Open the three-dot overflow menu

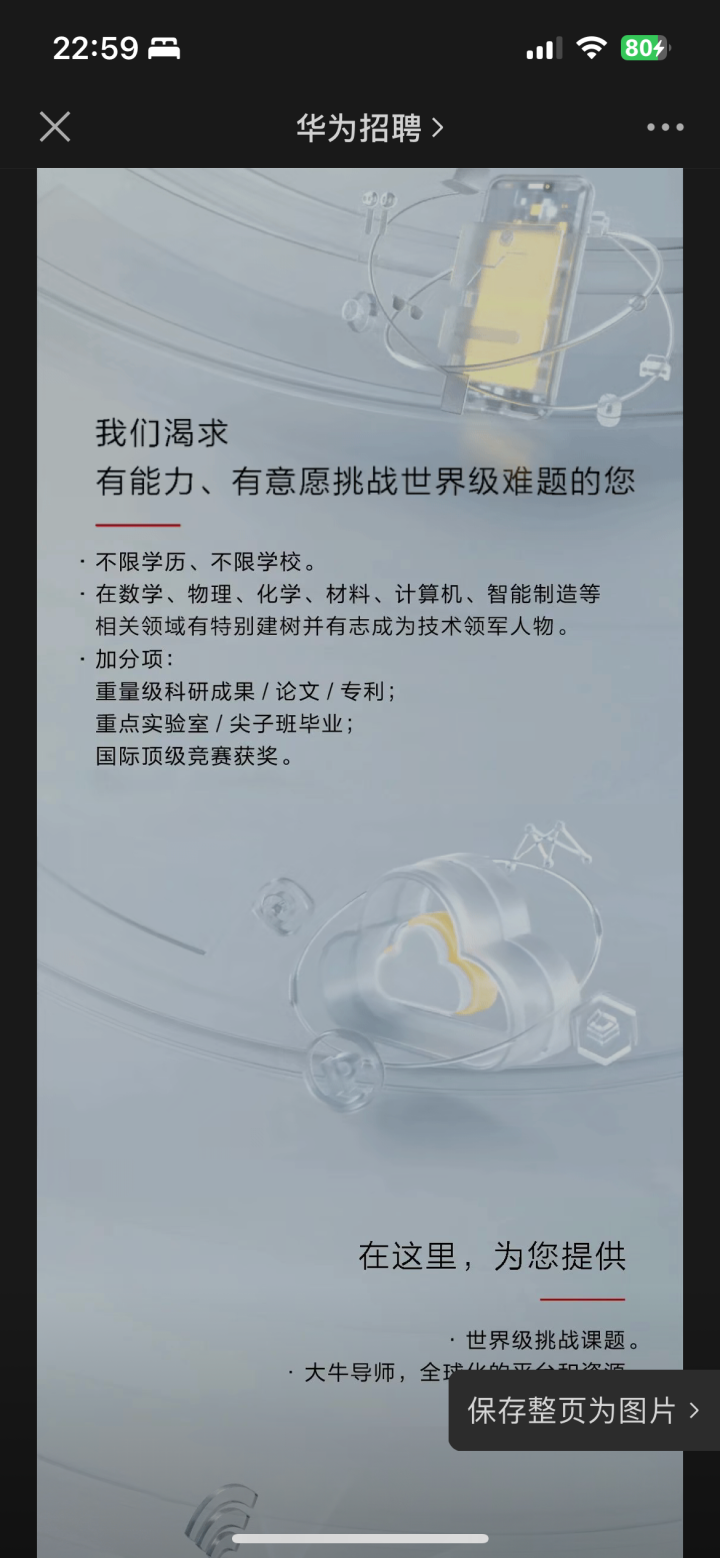[665, 127]
